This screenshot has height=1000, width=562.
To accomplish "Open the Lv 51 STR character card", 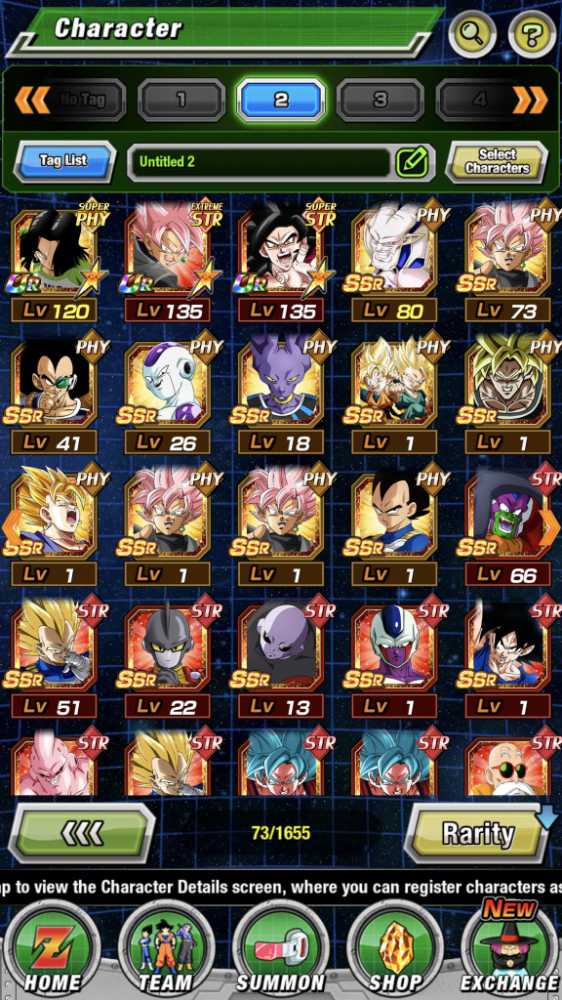I will click(55, 659).
